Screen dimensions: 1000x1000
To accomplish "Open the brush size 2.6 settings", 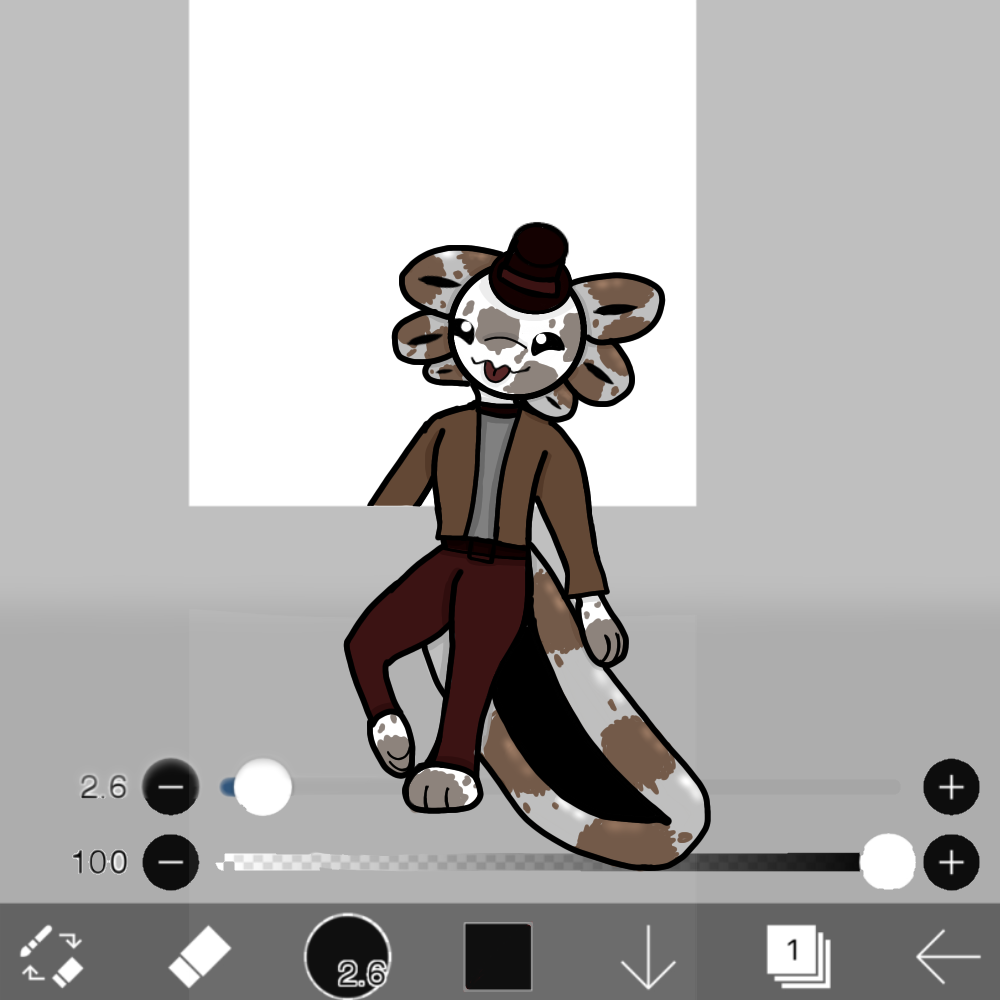I will (x=348, y=956).
